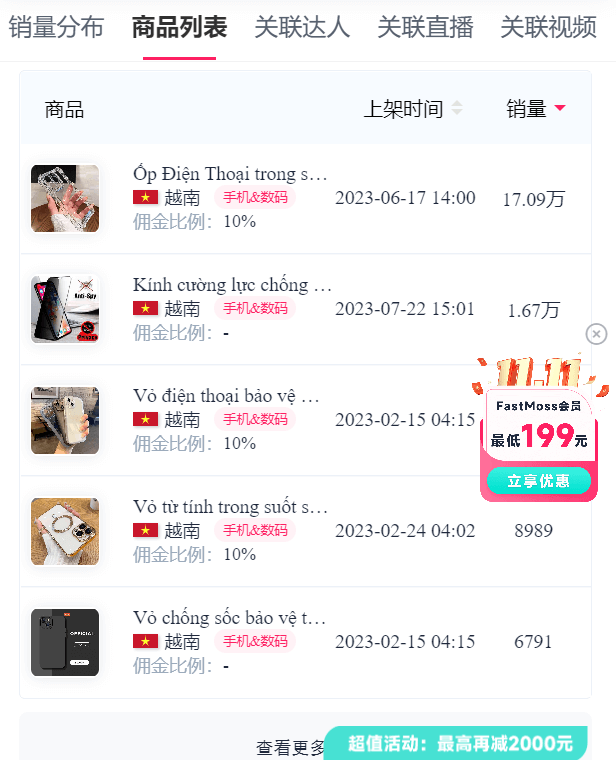This screenshot has width=616, height=760.
Task: Open product Vỏ điện thoại bảo vệ …
Action: pyautogui.click(x=226, y=396)
